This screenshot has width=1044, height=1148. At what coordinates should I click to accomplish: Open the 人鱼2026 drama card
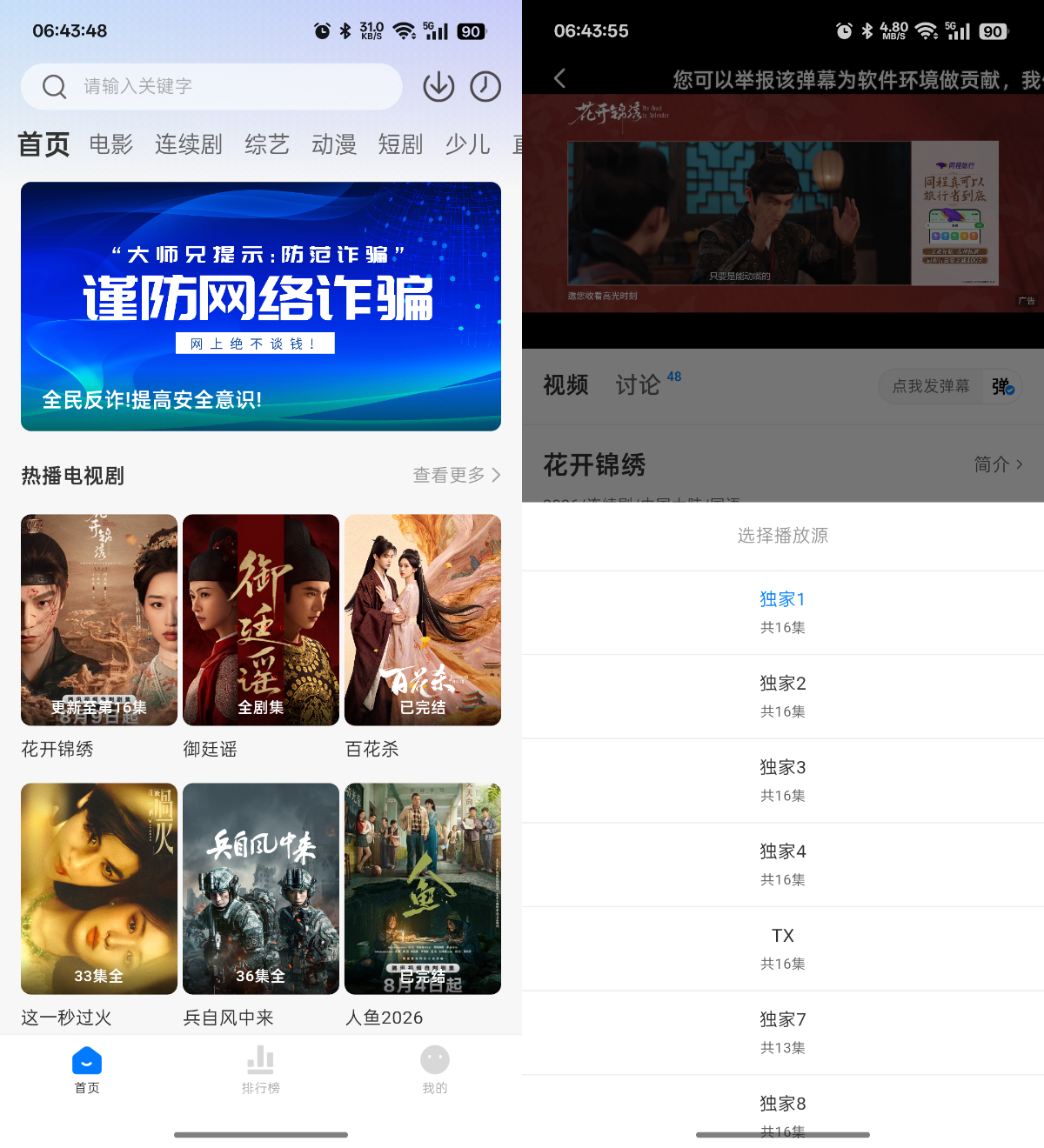tap(423, 906)
